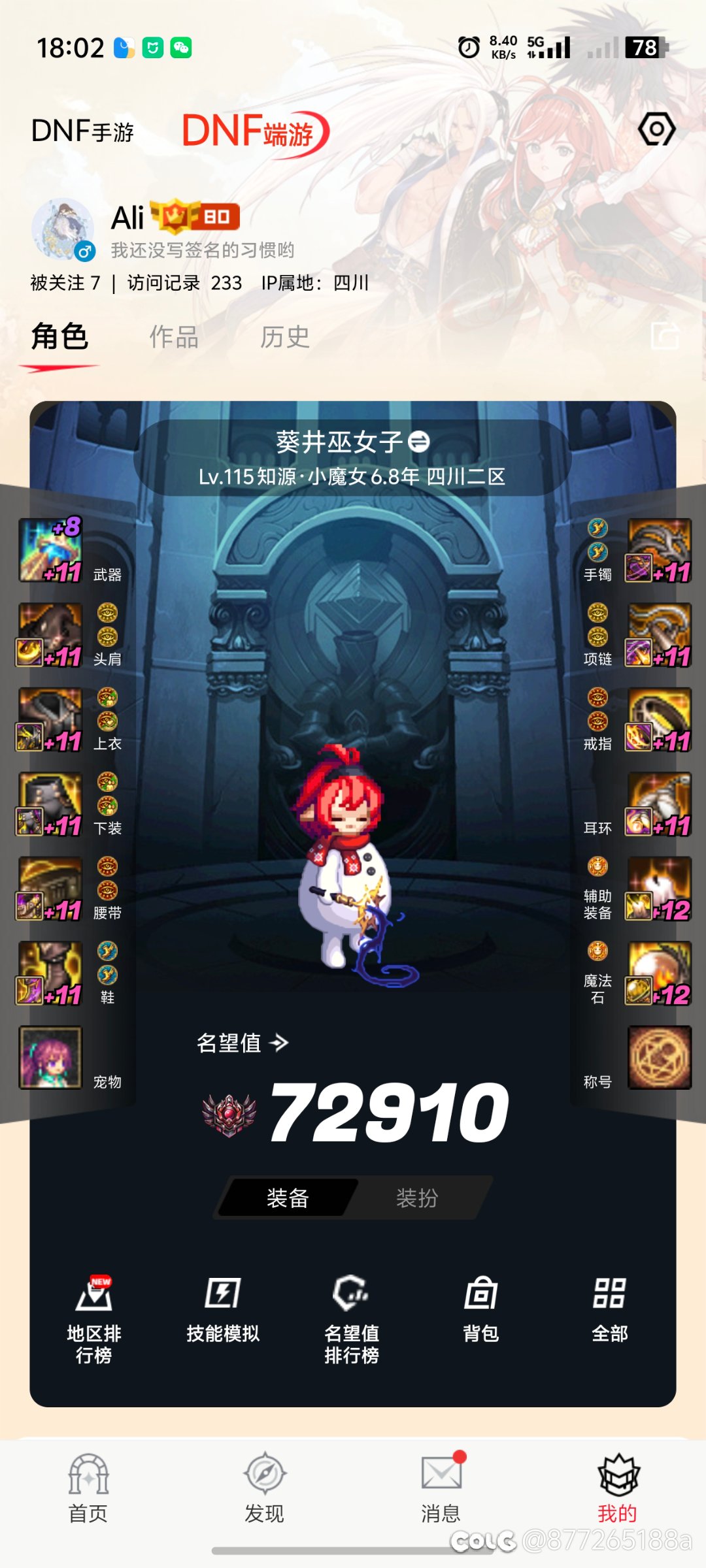Open the 历史 tab
706x1568 pixels.
click(x=284, y=338)
